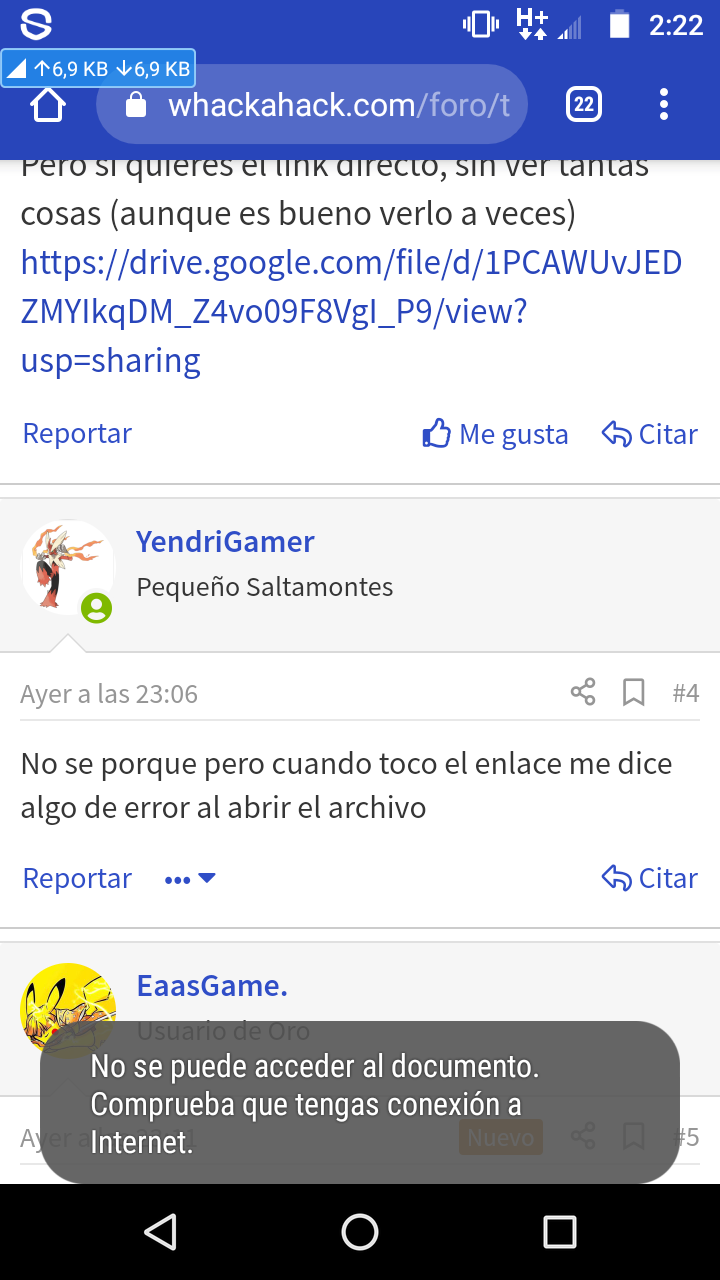Screen dimensions: 720x1280
Task: View YendriGamer's avatar
Action: [x=66, y=567]
